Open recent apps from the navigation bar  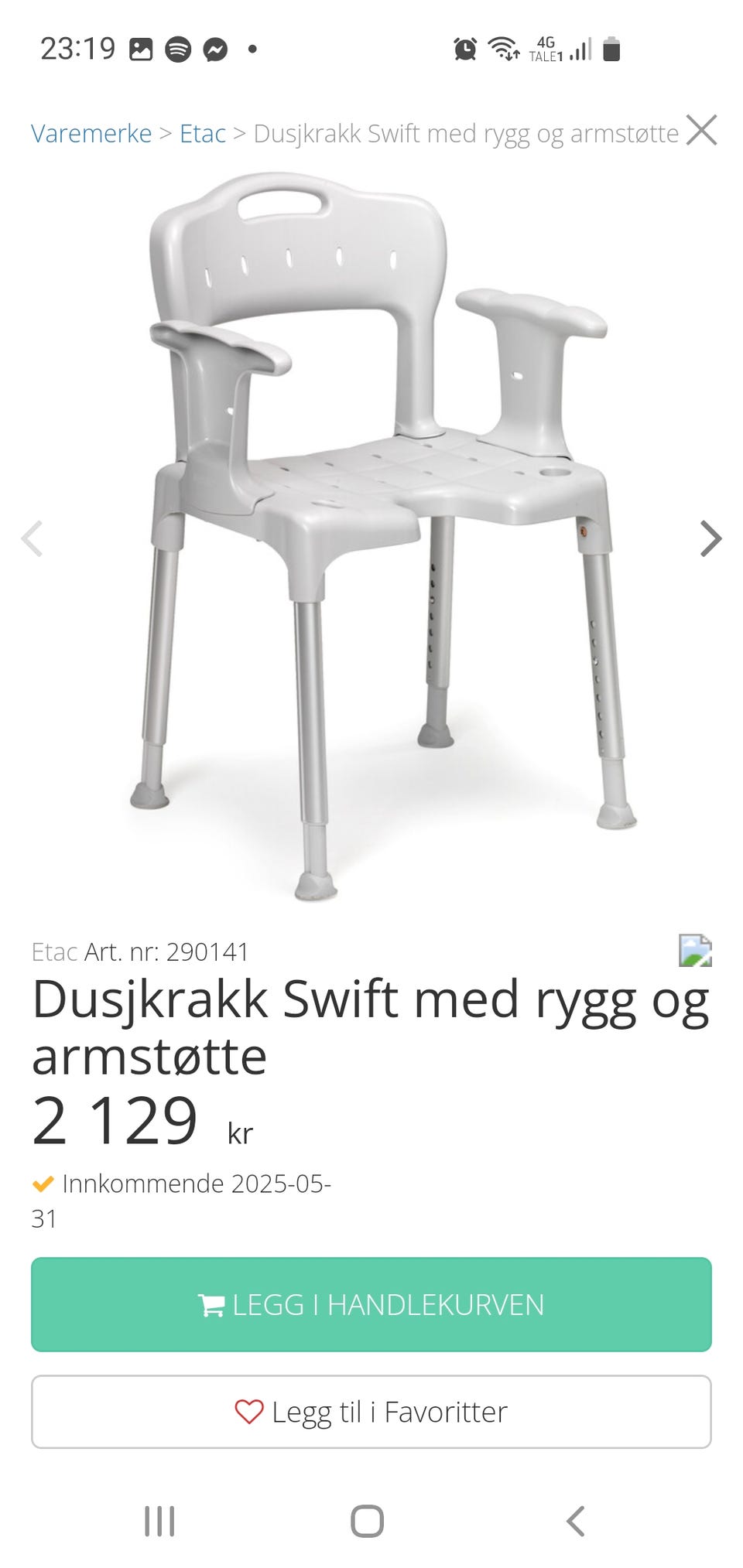click(159, 1521)
